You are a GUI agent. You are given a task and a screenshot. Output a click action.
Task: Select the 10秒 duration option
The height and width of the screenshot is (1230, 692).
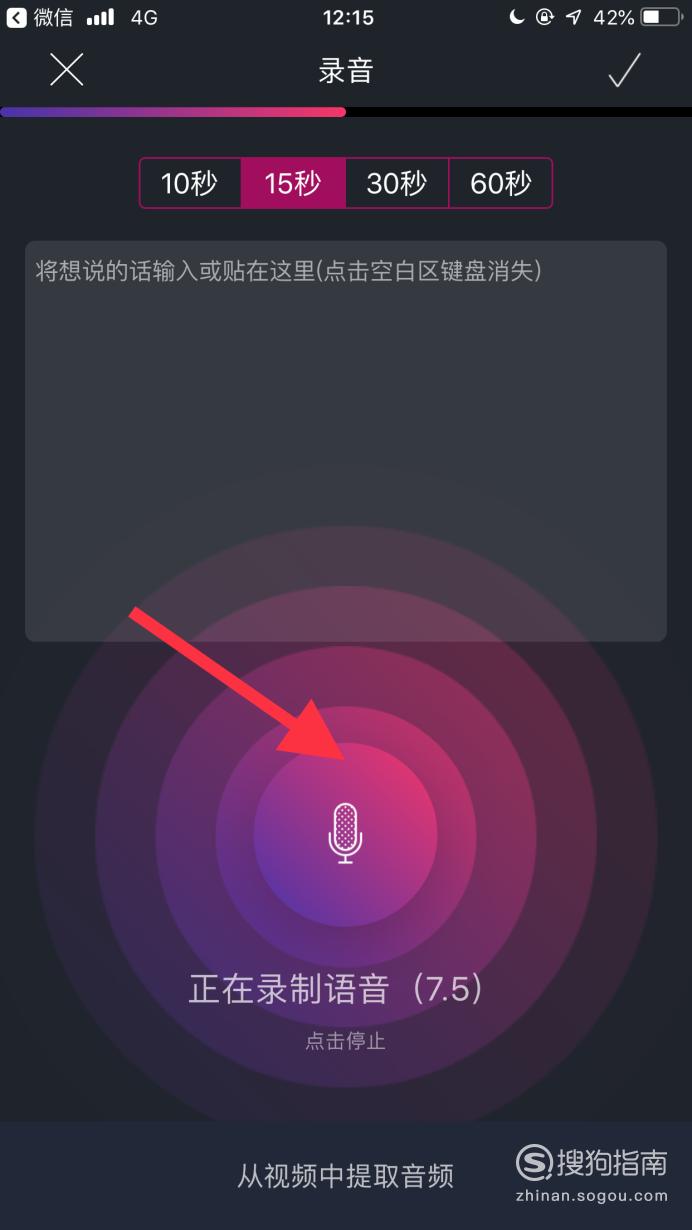(x=190, y=183)
